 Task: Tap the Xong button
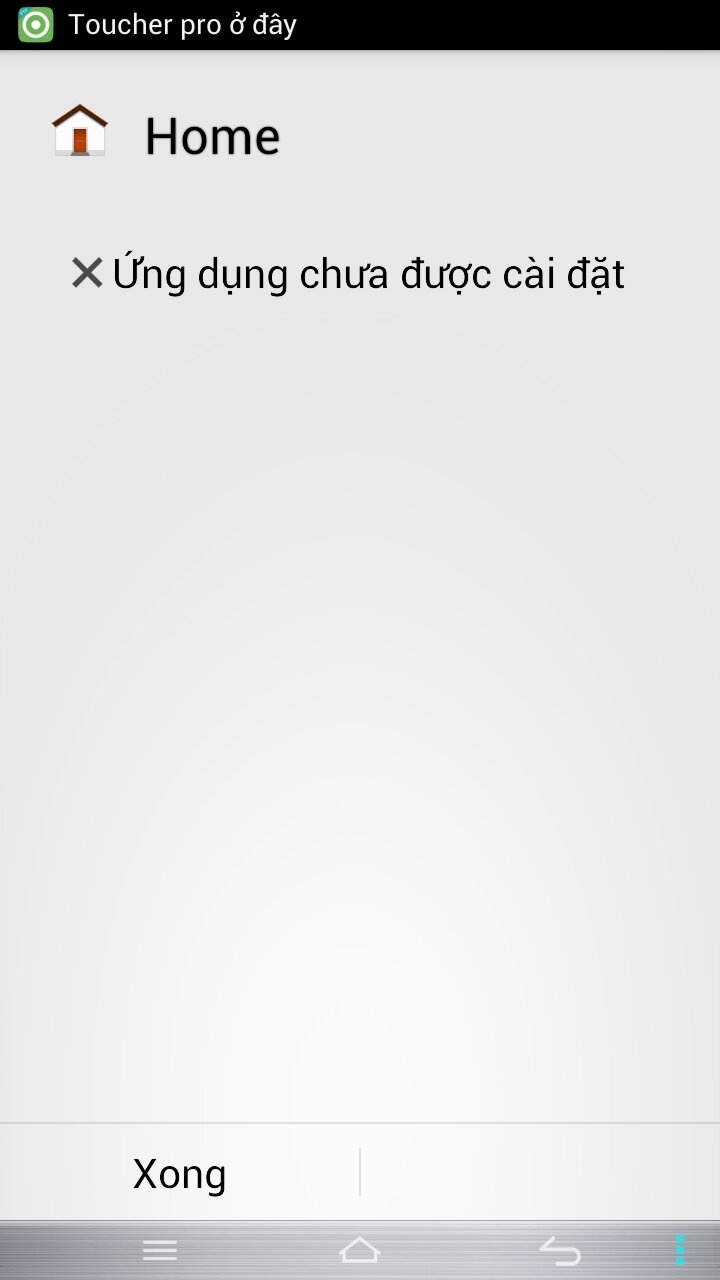click(180, 1173)
